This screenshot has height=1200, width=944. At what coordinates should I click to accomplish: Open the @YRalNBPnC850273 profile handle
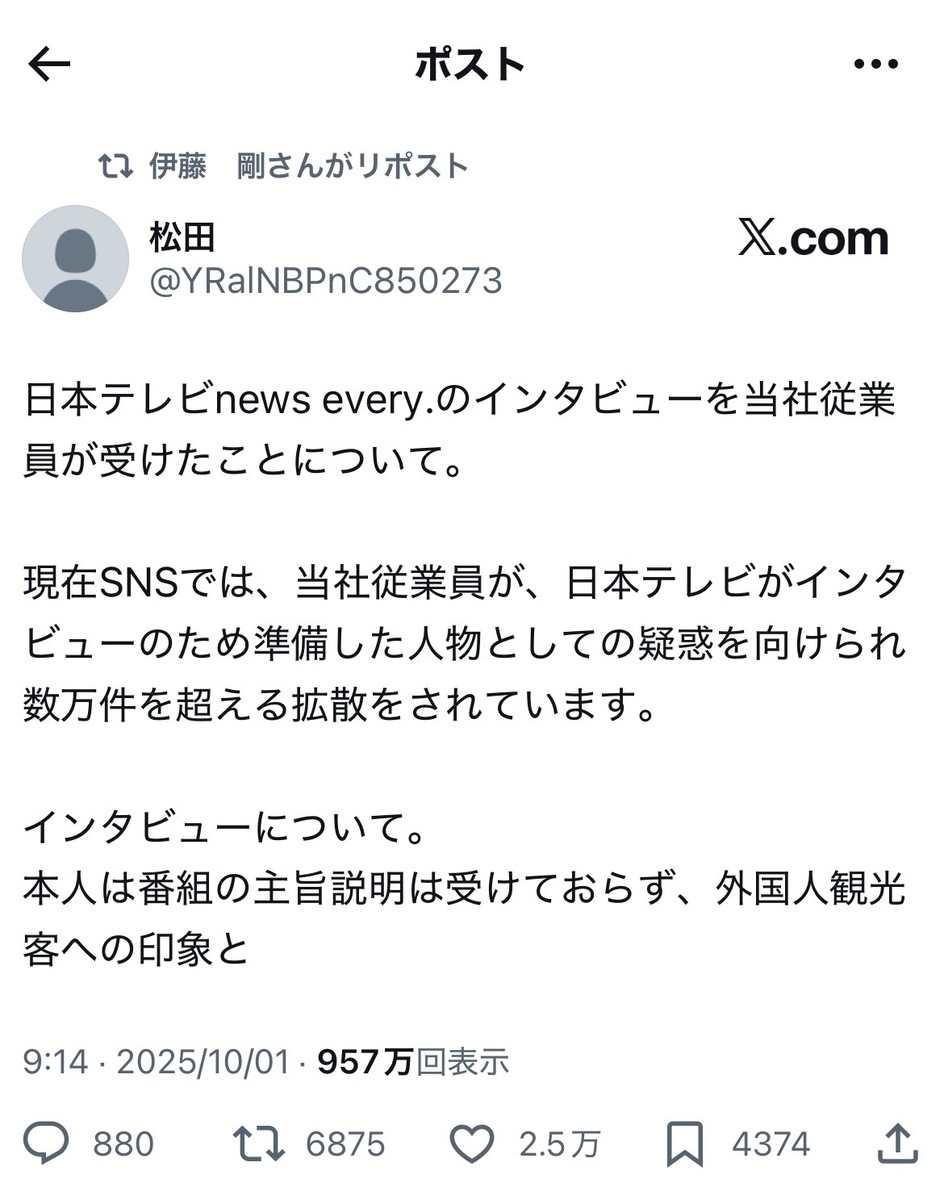point(325,282)
